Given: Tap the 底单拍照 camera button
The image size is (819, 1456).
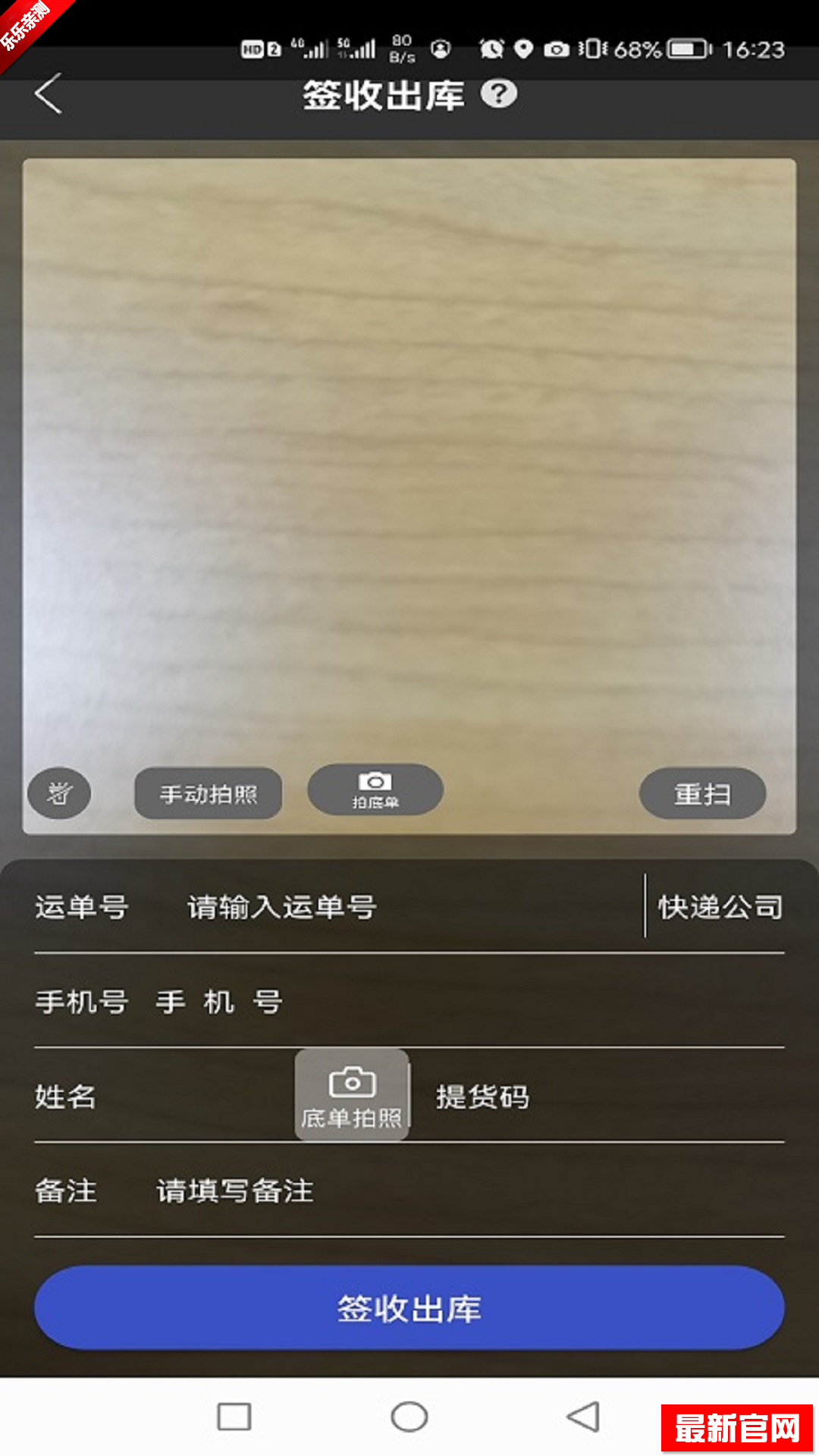Looking at the screenshot, I should tap(352, 1096).
